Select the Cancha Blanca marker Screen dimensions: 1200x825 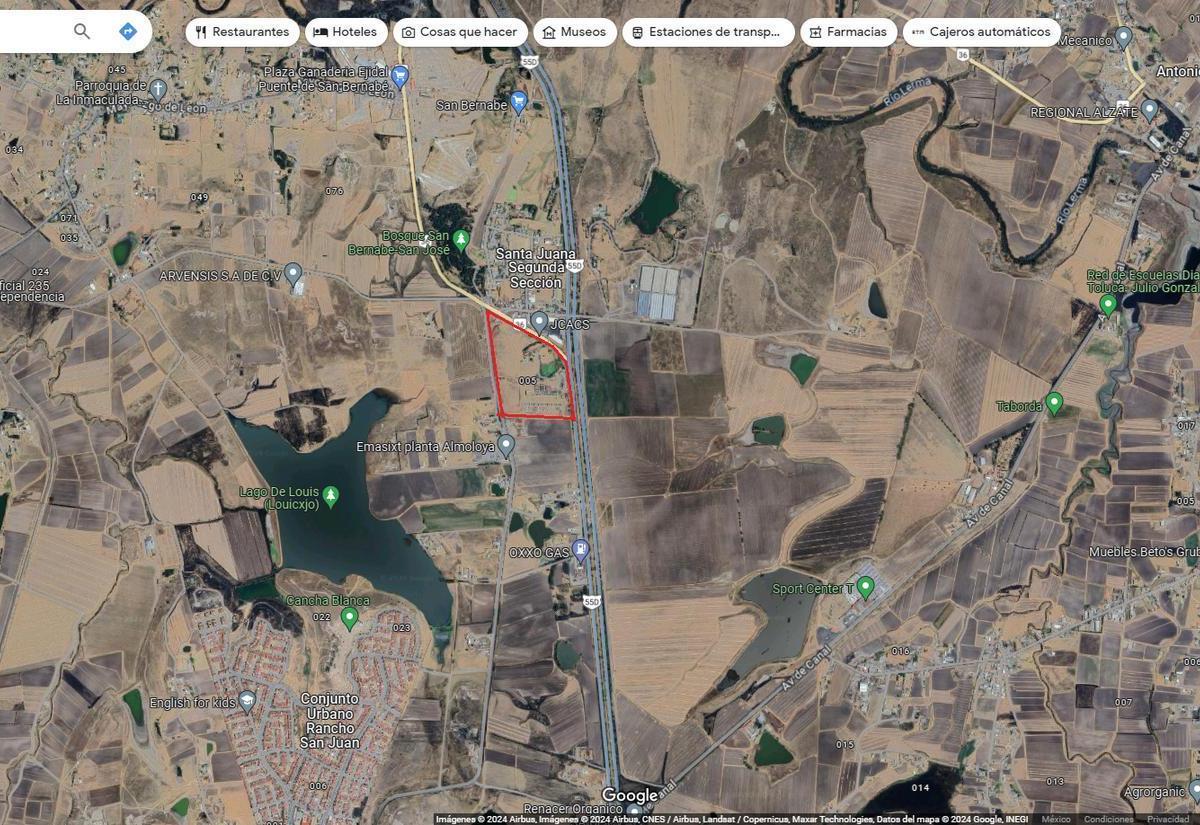(x=349, y=617)
